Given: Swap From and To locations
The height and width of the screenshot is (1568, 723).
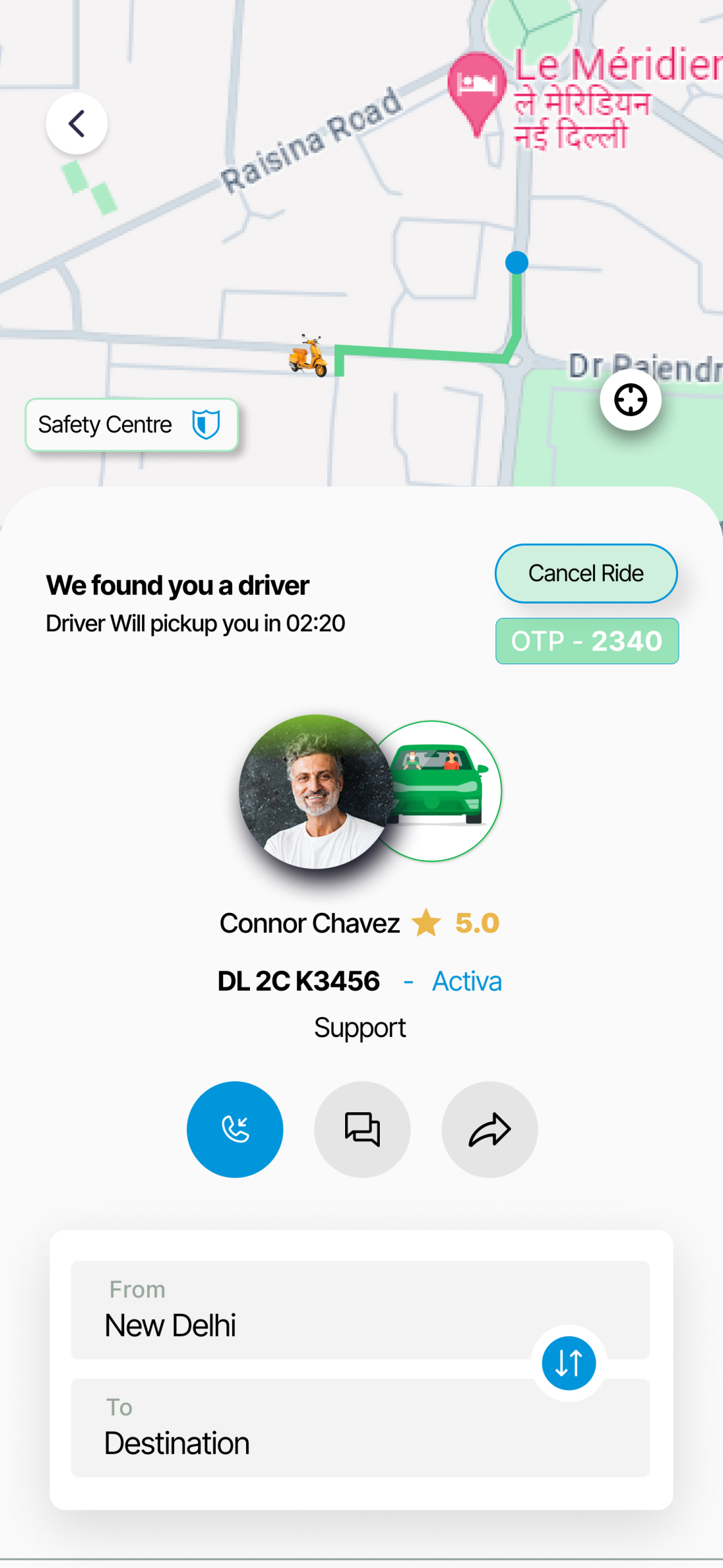Looking at the screenshot, I should click(568, 1363).
